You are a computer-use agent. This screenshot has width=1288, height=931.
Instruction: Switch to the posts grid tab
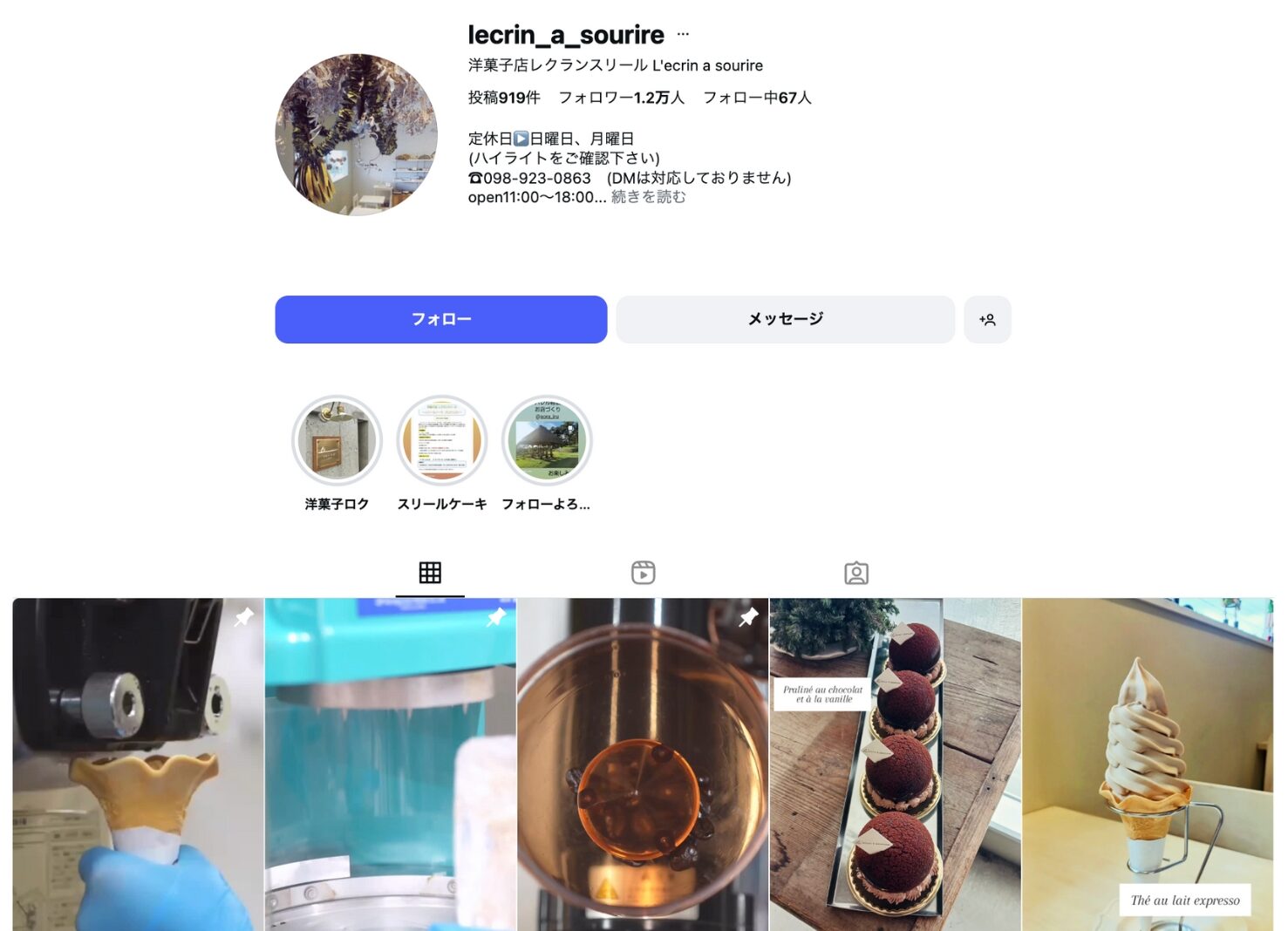pyautogui.click(x=430, y=573)
